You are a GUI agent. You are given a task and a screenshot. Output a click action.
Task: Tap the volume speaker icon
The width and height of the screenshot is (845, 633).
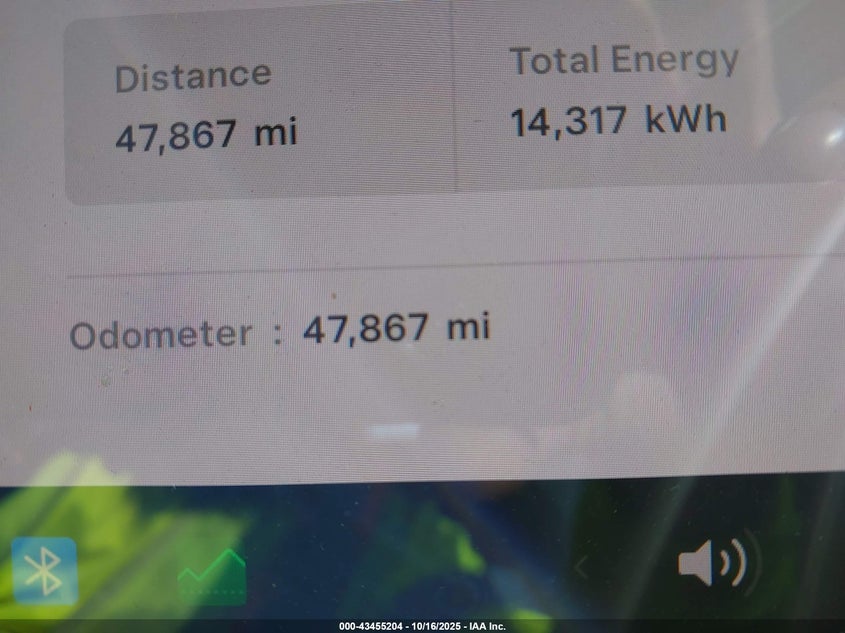click(x=712, y=565)
